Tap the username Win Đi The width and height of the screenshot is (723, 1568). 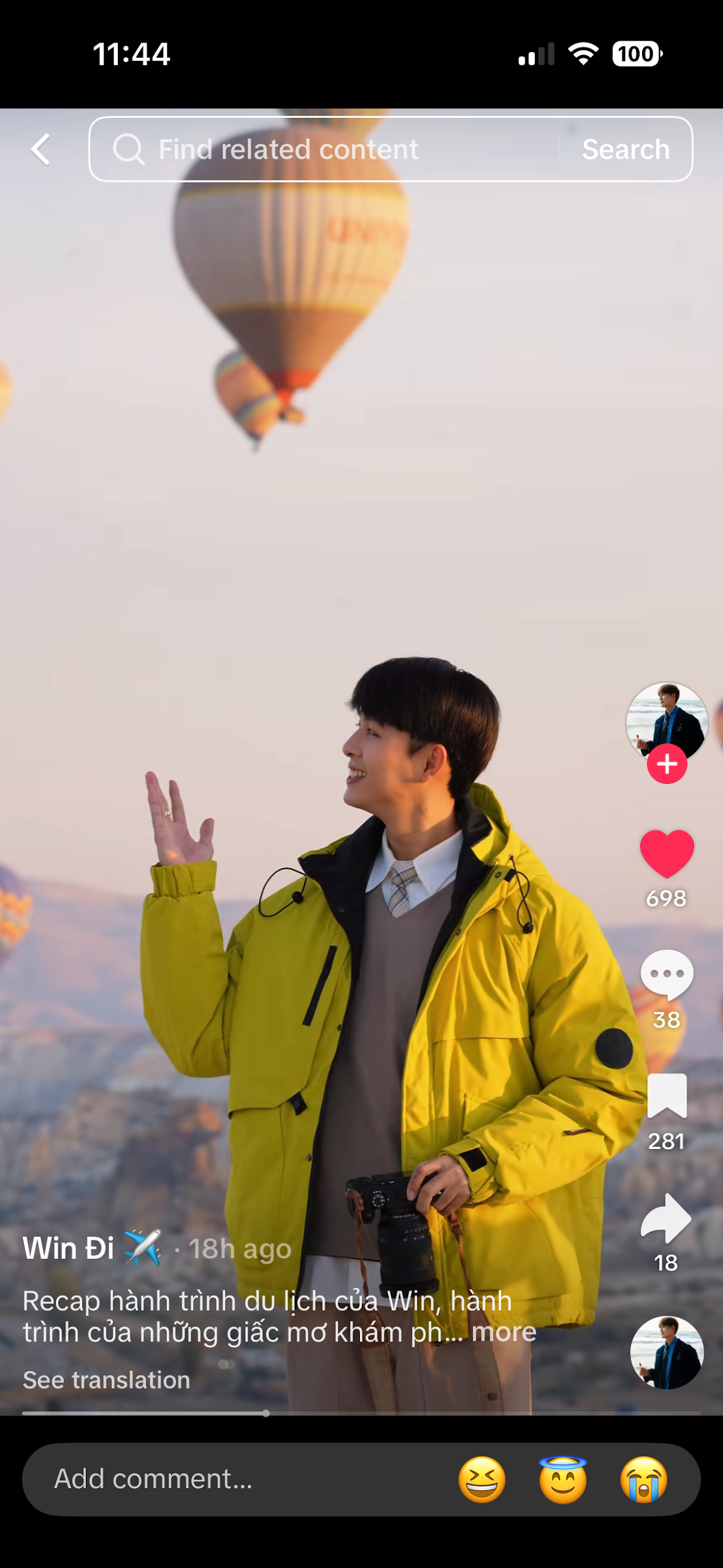pyautogui.click(x=68, y=1247)
